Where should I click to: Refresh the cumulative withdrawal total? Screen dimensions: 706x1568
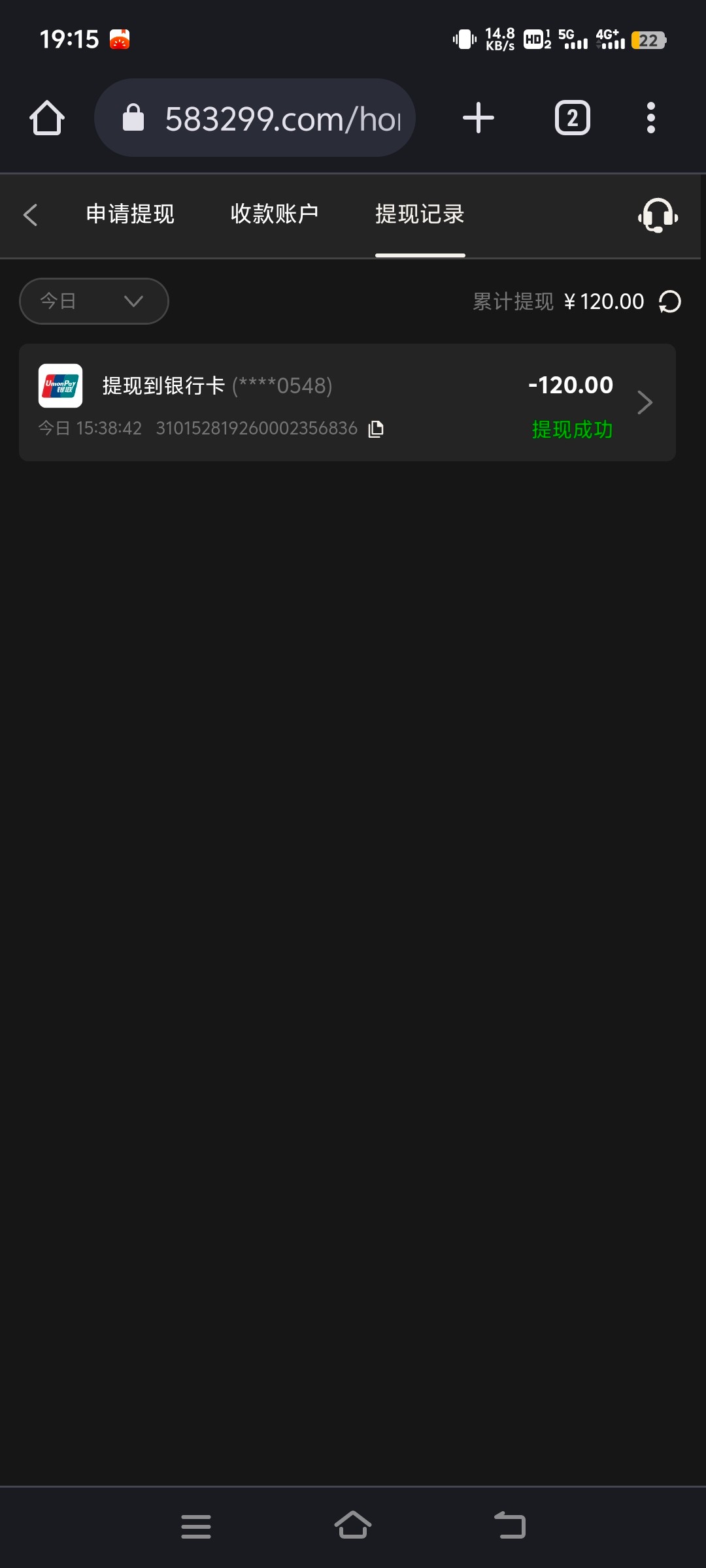click(x=670, y=302)
